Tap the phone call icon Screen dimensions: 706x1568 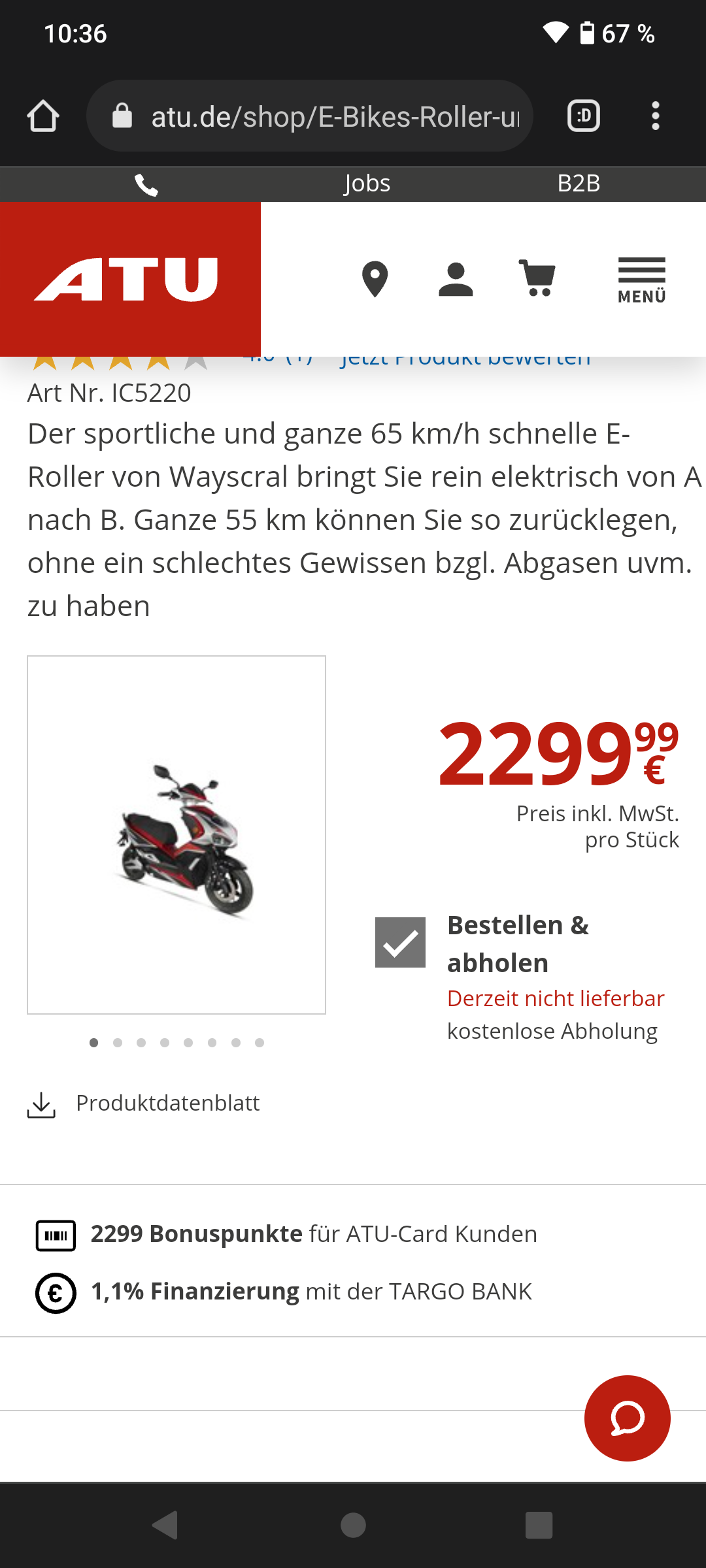tap(146, 184)
